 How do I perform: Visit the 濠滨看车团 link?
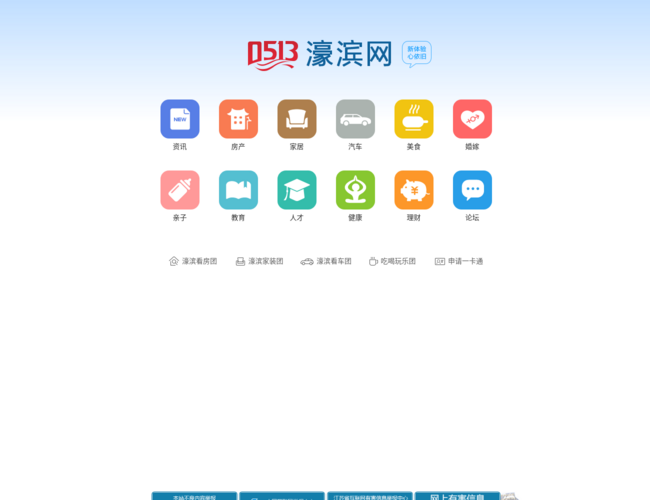point(327,261)
